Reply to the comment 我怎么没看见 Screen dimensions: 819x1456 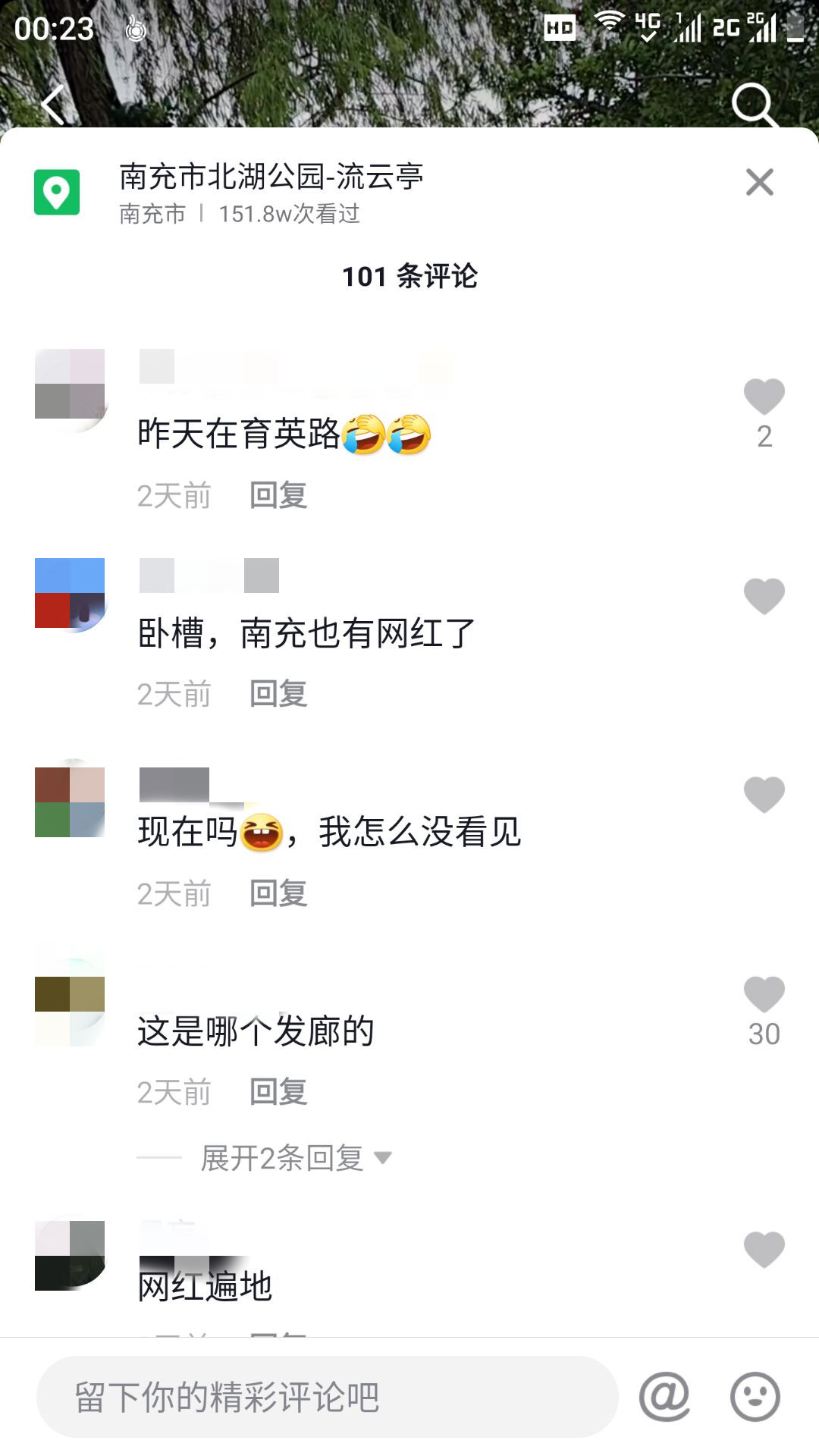[278, 893]
